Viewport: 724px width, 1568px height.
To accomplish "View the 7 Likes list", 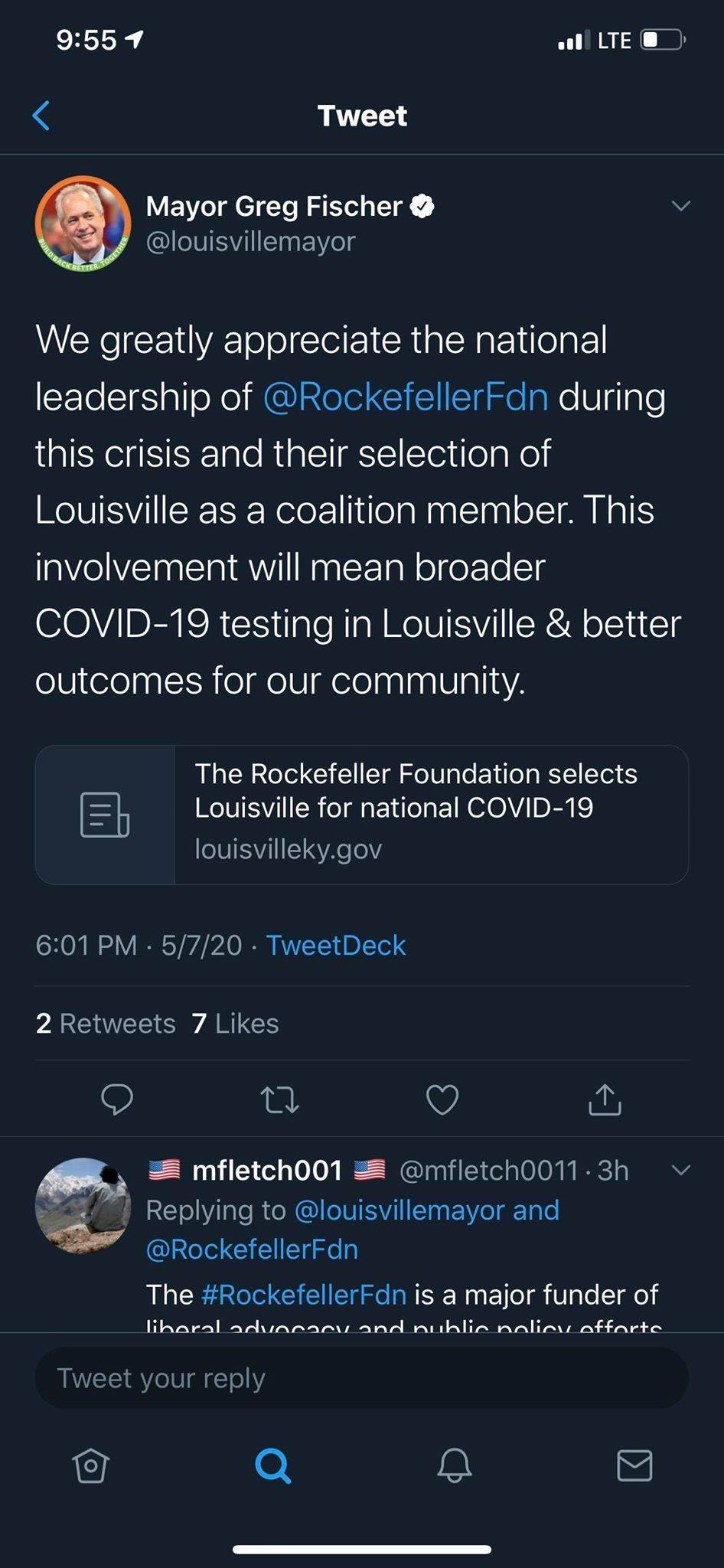I will (x=235, y=1024).
